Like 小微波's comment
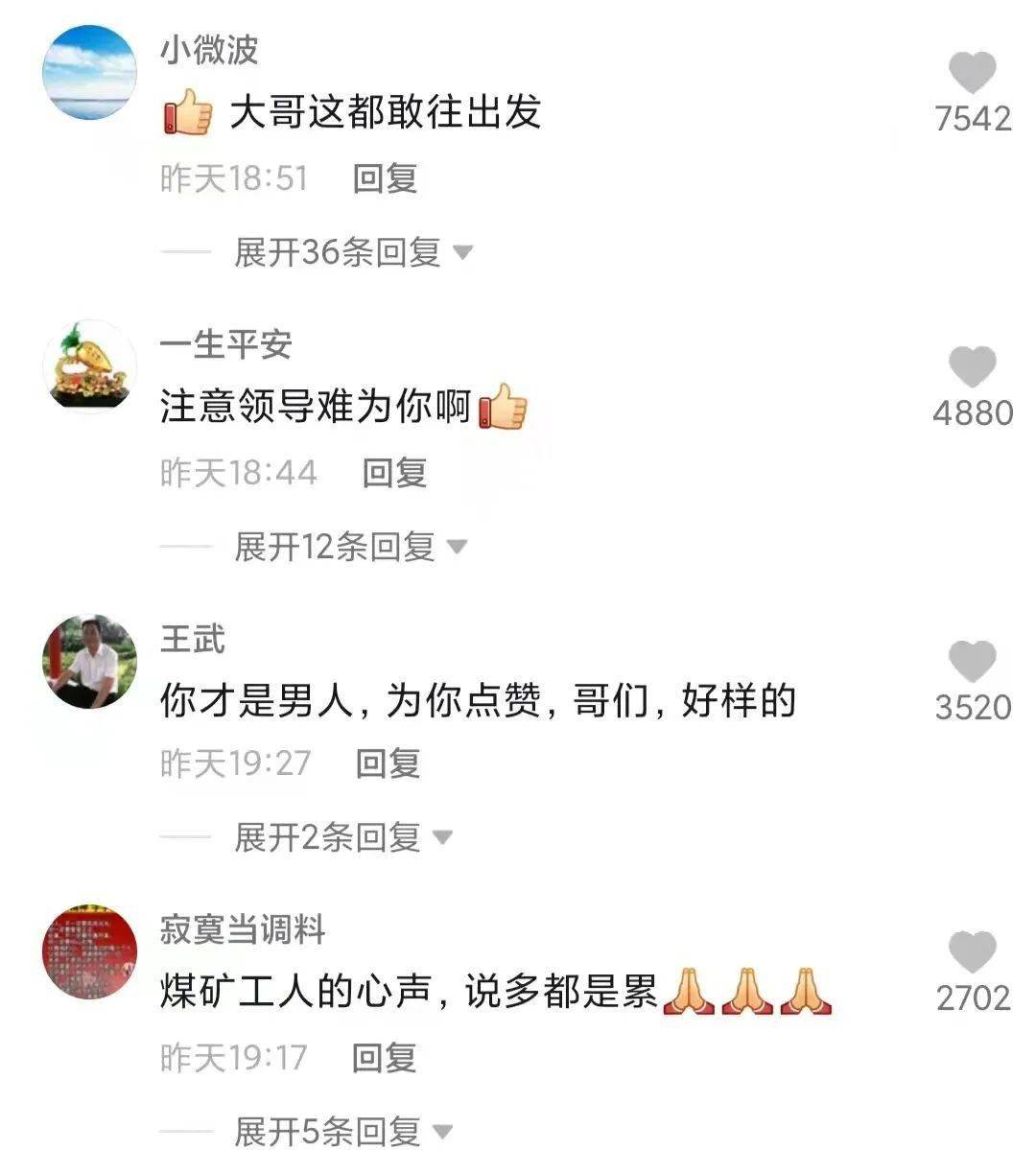Image resolution: width=1036 pixels, height=1150 pixels. click(x=972, y=74)
